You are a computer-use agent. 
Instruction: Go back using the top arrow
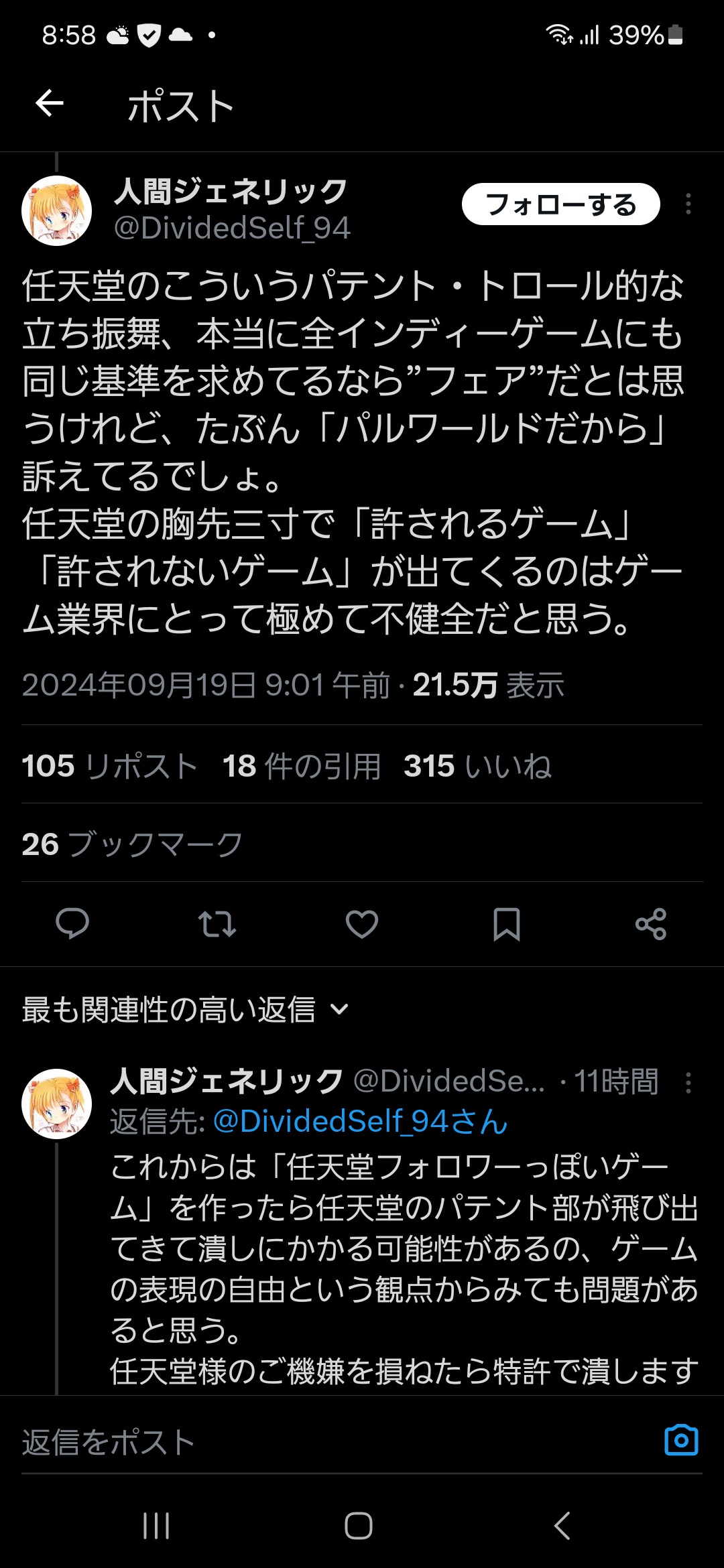click(x=50, y=104)
